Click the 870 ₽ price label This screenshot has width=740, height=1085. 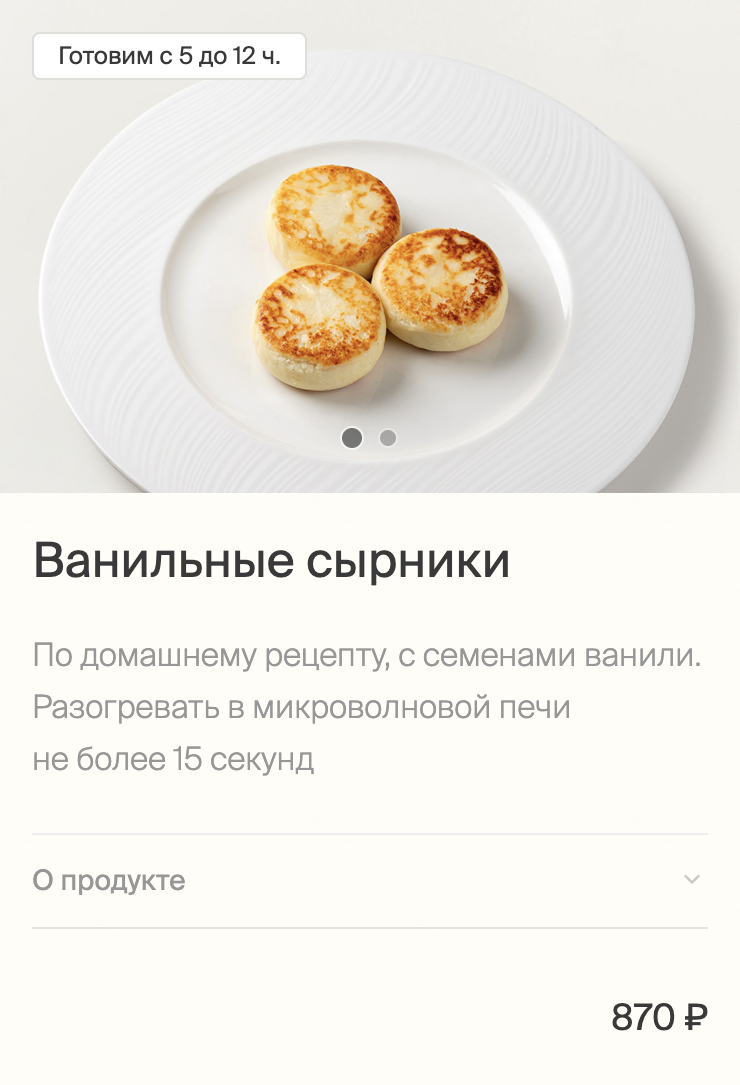point(660,1017)
